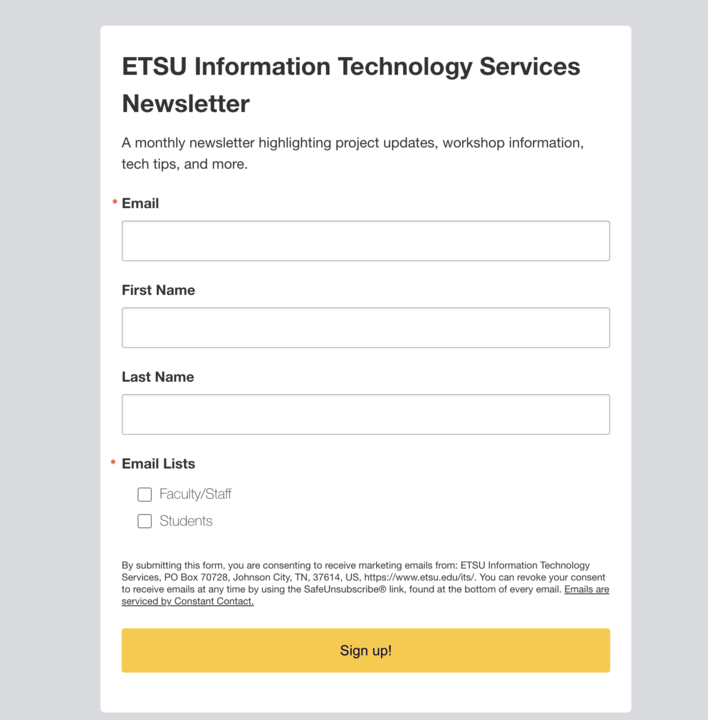Tap the Email input field

click(x=365, y=241)
